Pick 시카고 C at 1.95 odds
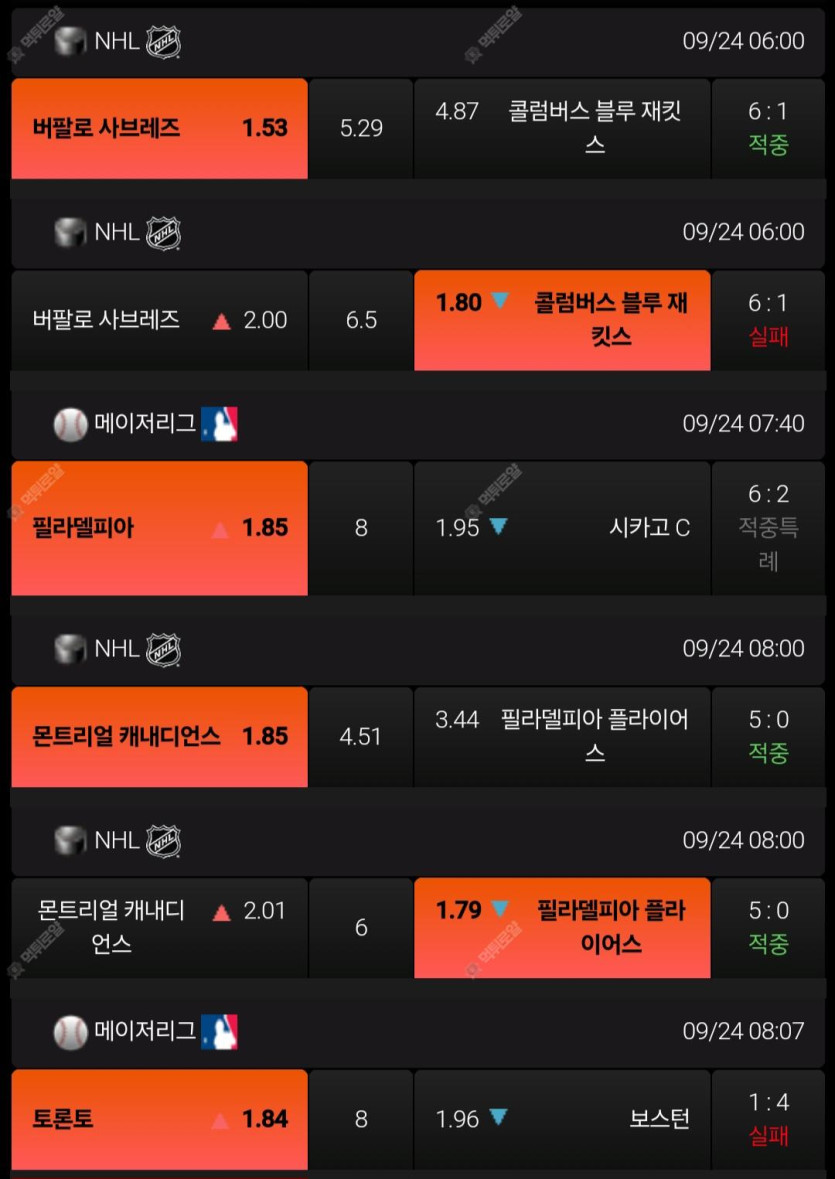Image resolution: width=835 pixels, height=1179 pixels. pos(562,528)
